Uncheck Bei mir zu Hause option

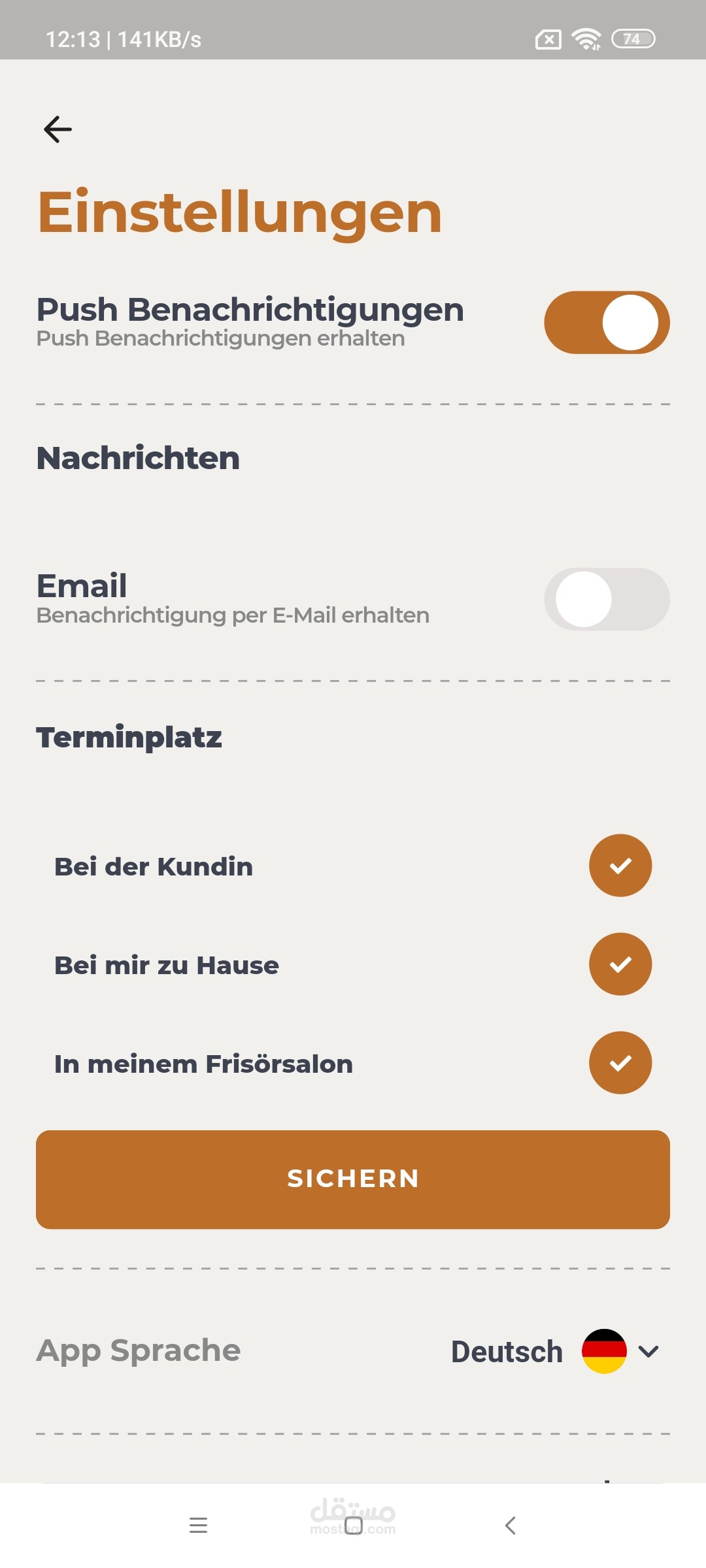[x=620, y=964]
